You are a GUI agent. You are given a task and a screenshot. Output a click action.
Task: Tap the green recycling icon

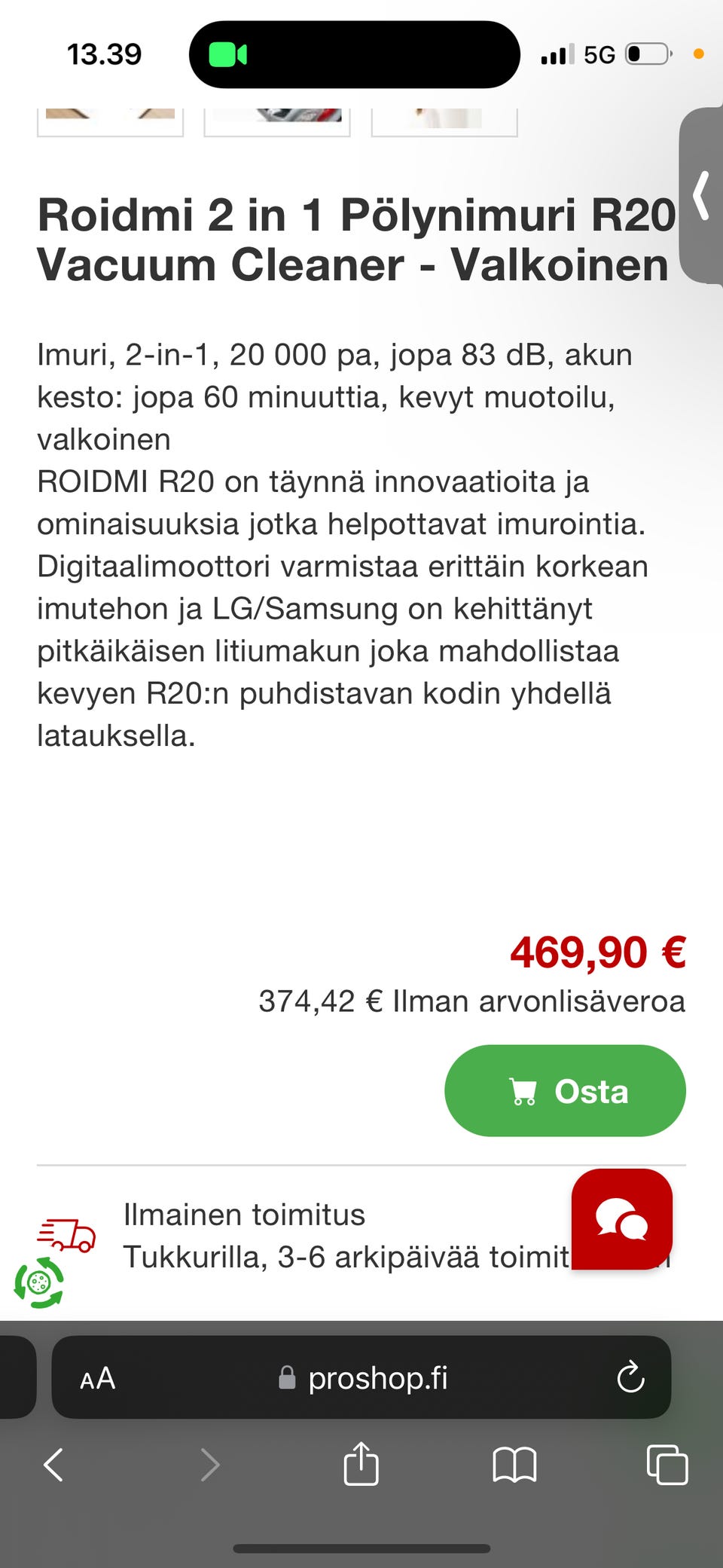(38, 1281)
